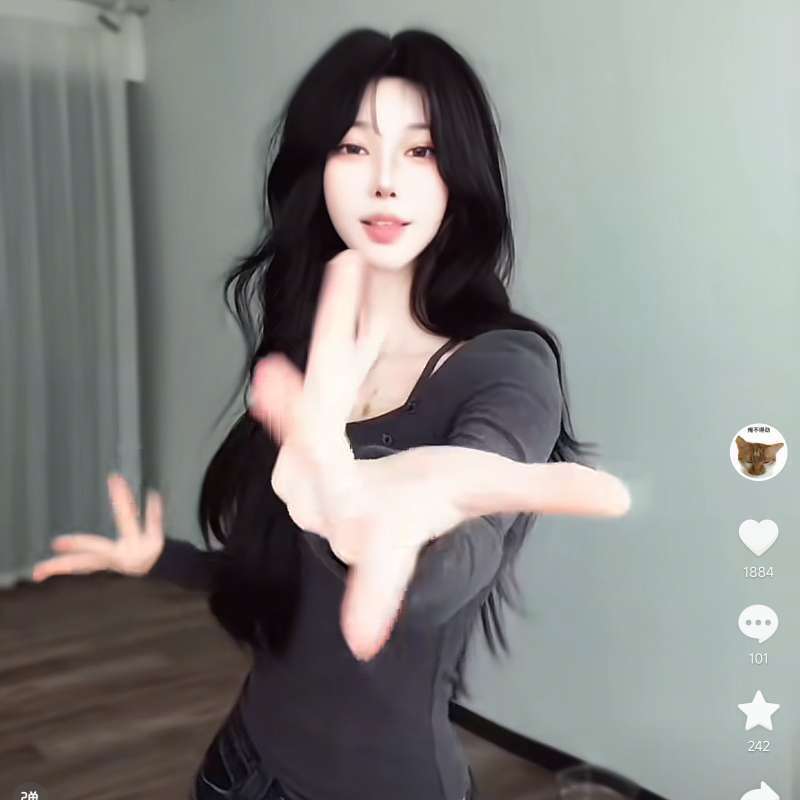
Task: Open the comments with 101 replies
Action: [758, 623]
